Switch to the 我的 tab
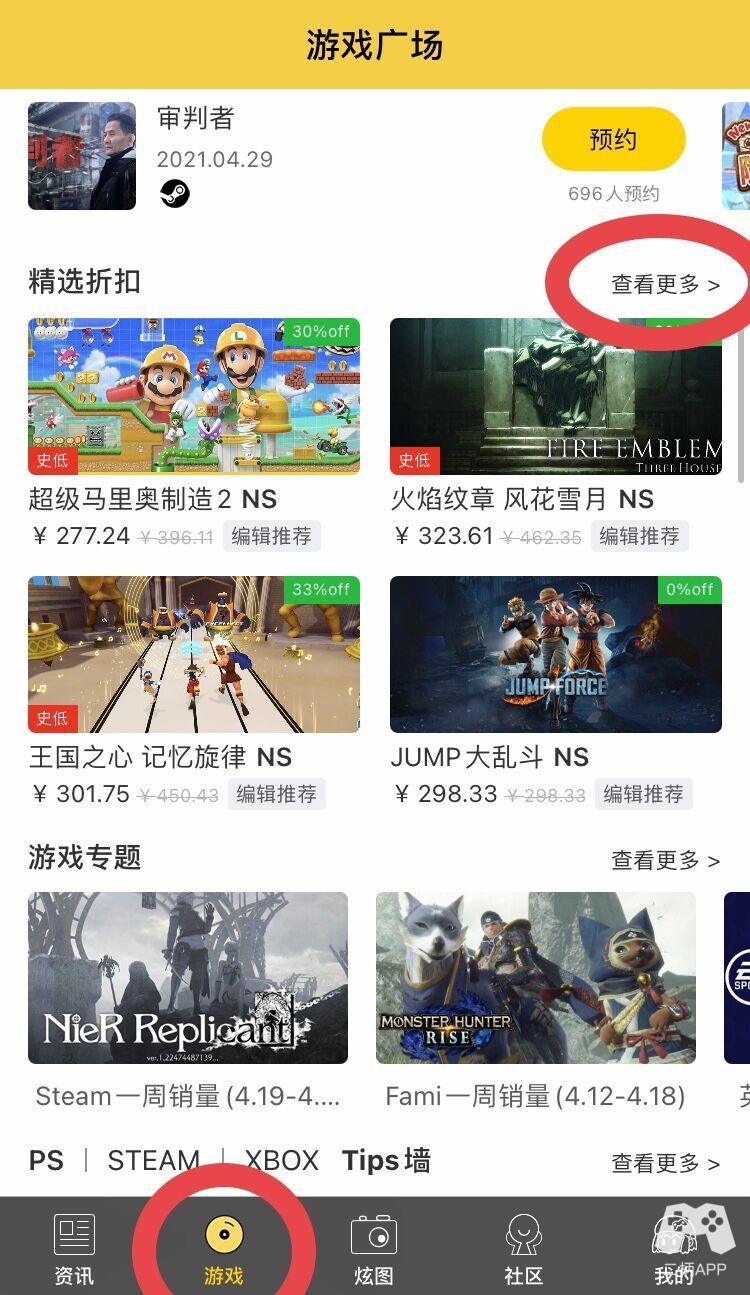 click(x=673, y=1248)
